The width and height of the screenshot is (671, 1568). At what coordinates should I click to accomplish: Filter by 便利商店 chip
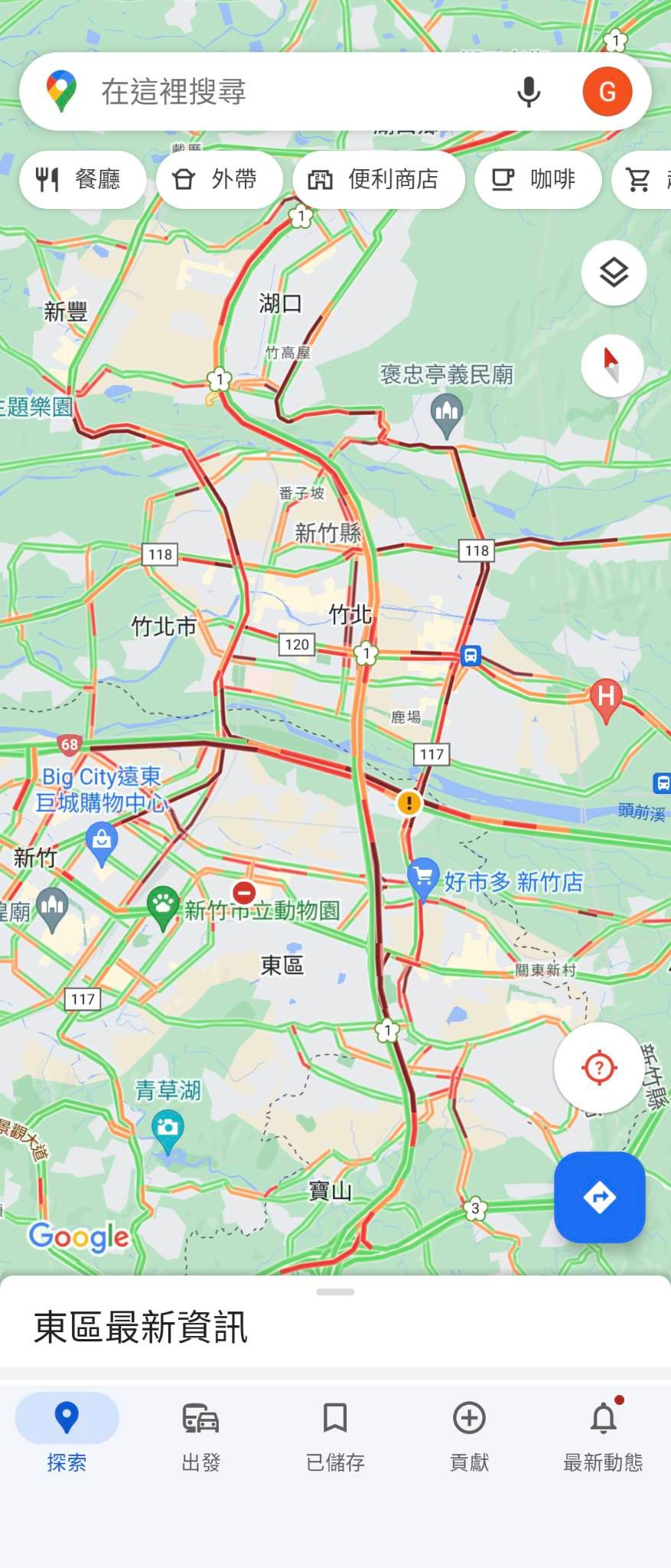tap(378, 180)
